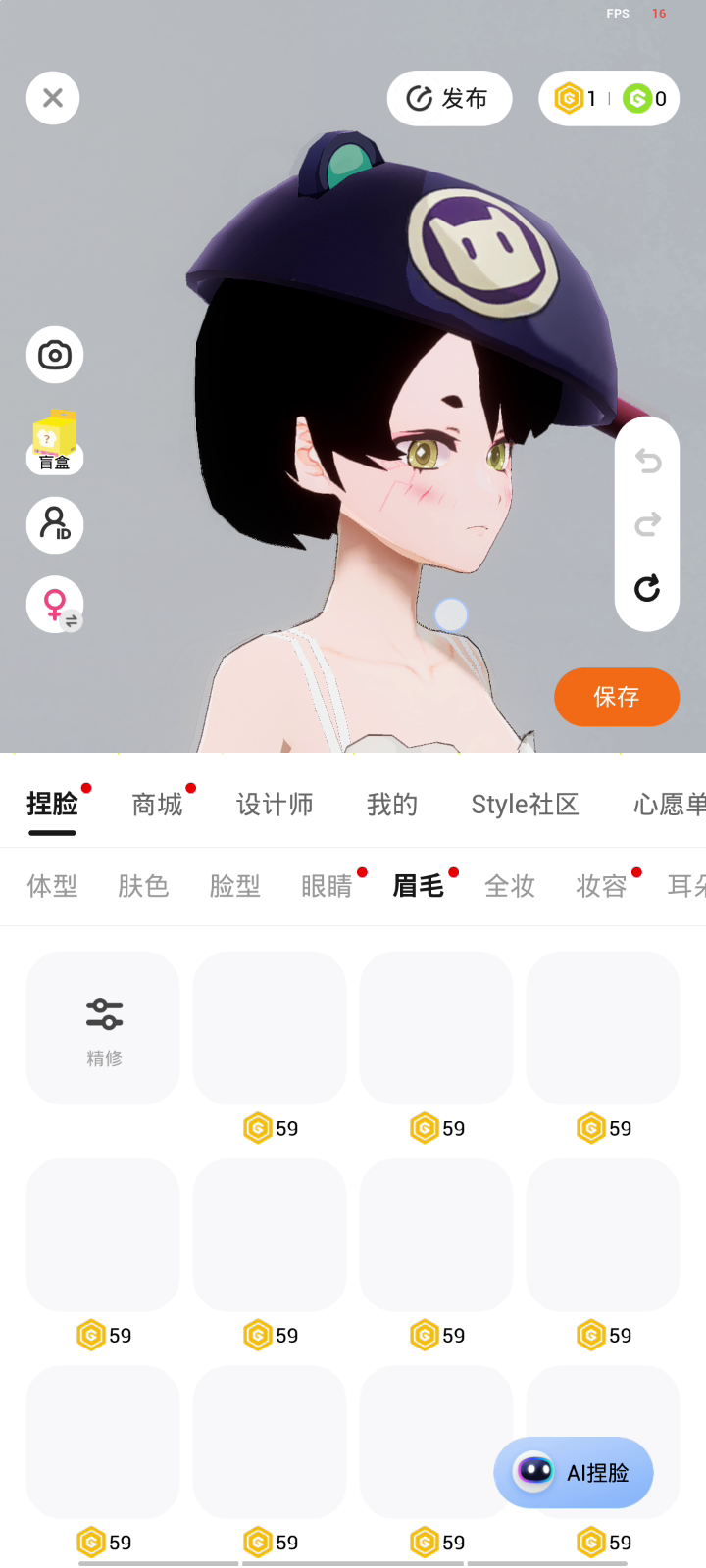Select the 妆容 category
The height and width of the screenshot is (1568, 706).
point(601,886)
